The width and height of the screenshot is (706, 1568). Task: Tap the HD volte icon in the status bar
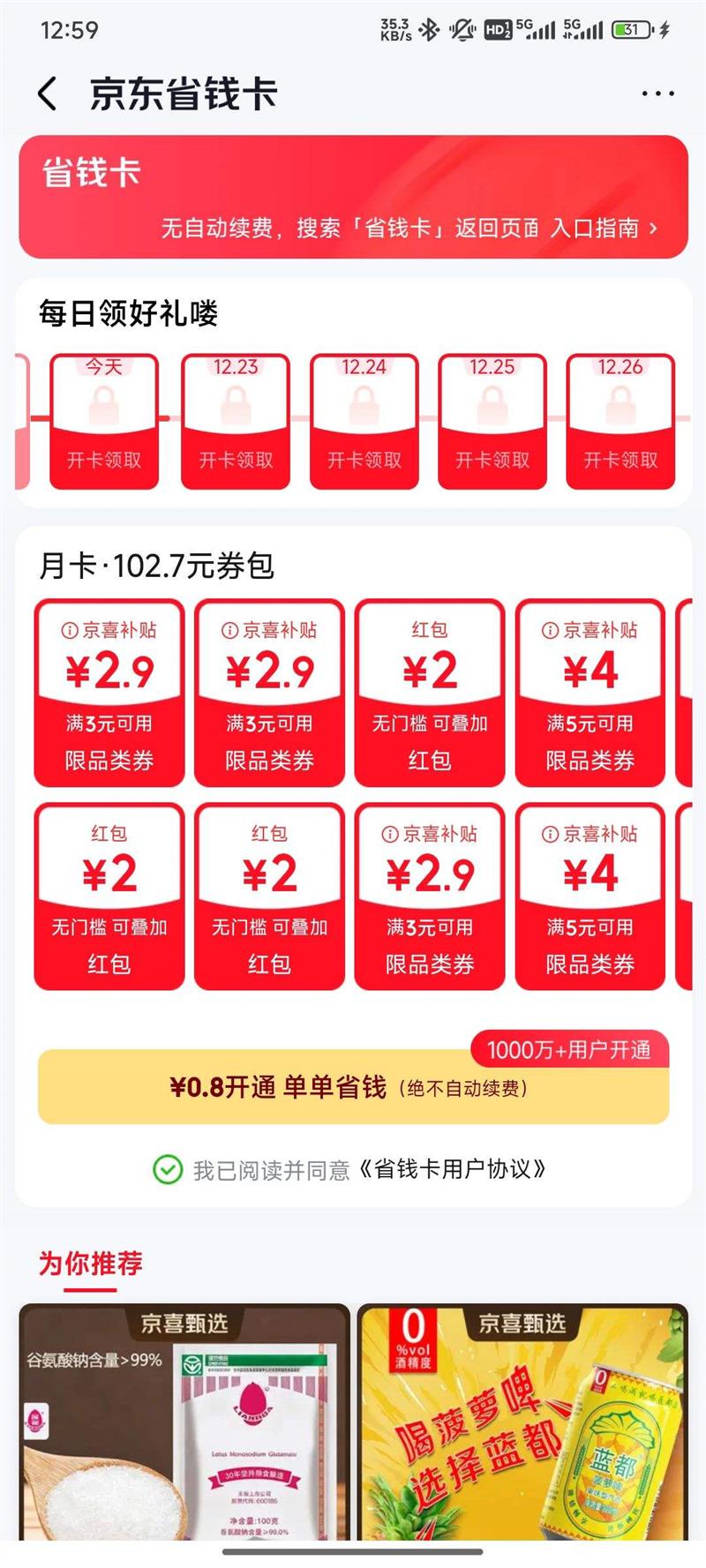point(497,27)
